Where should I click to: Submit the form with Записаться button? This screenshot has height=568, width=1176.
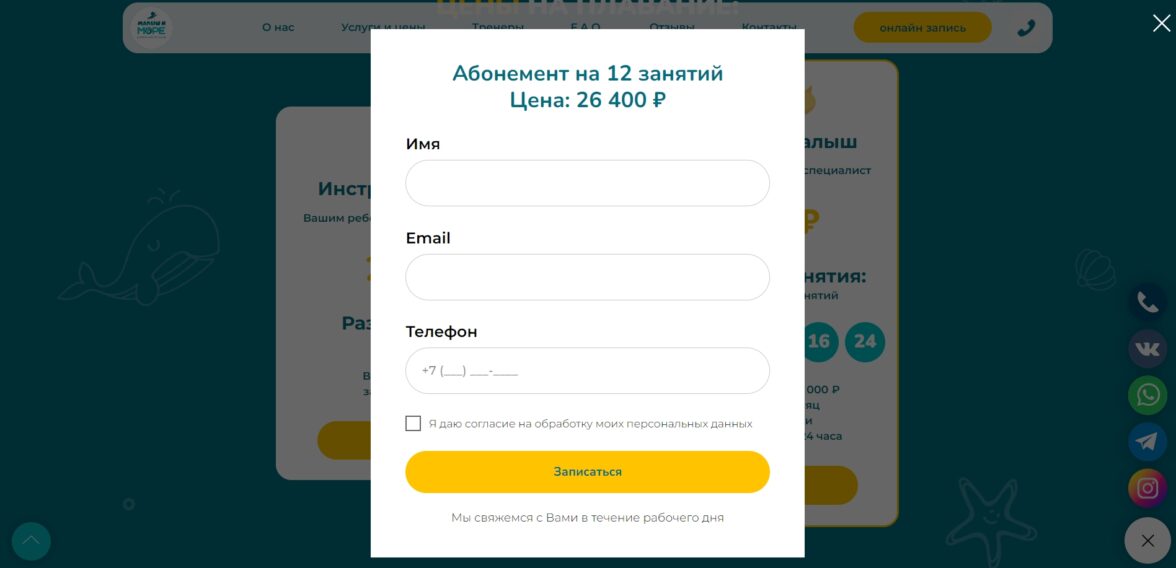pos(587,471)
